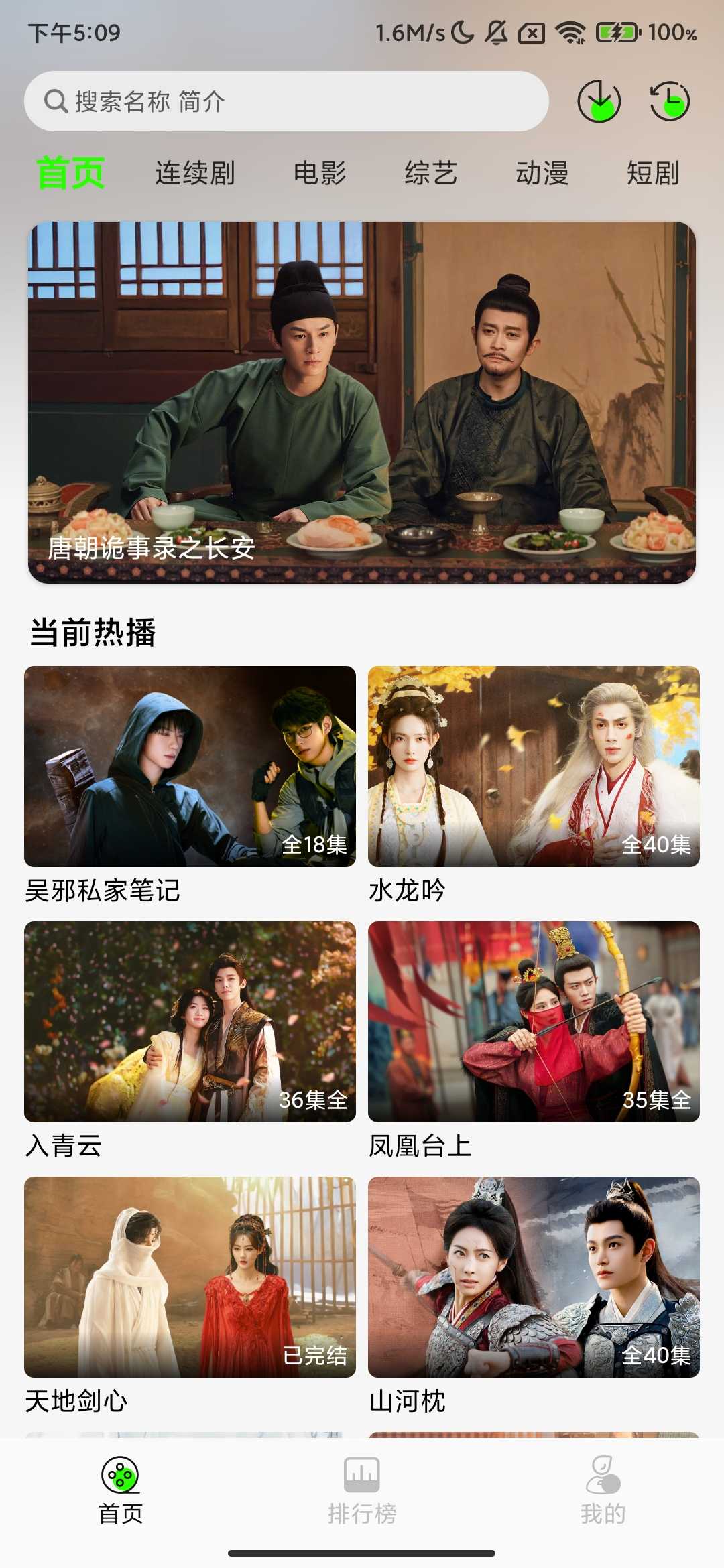This screenshot has height=1568, width=724.
Task: View details for 入青云
Action: (190, 1022)
